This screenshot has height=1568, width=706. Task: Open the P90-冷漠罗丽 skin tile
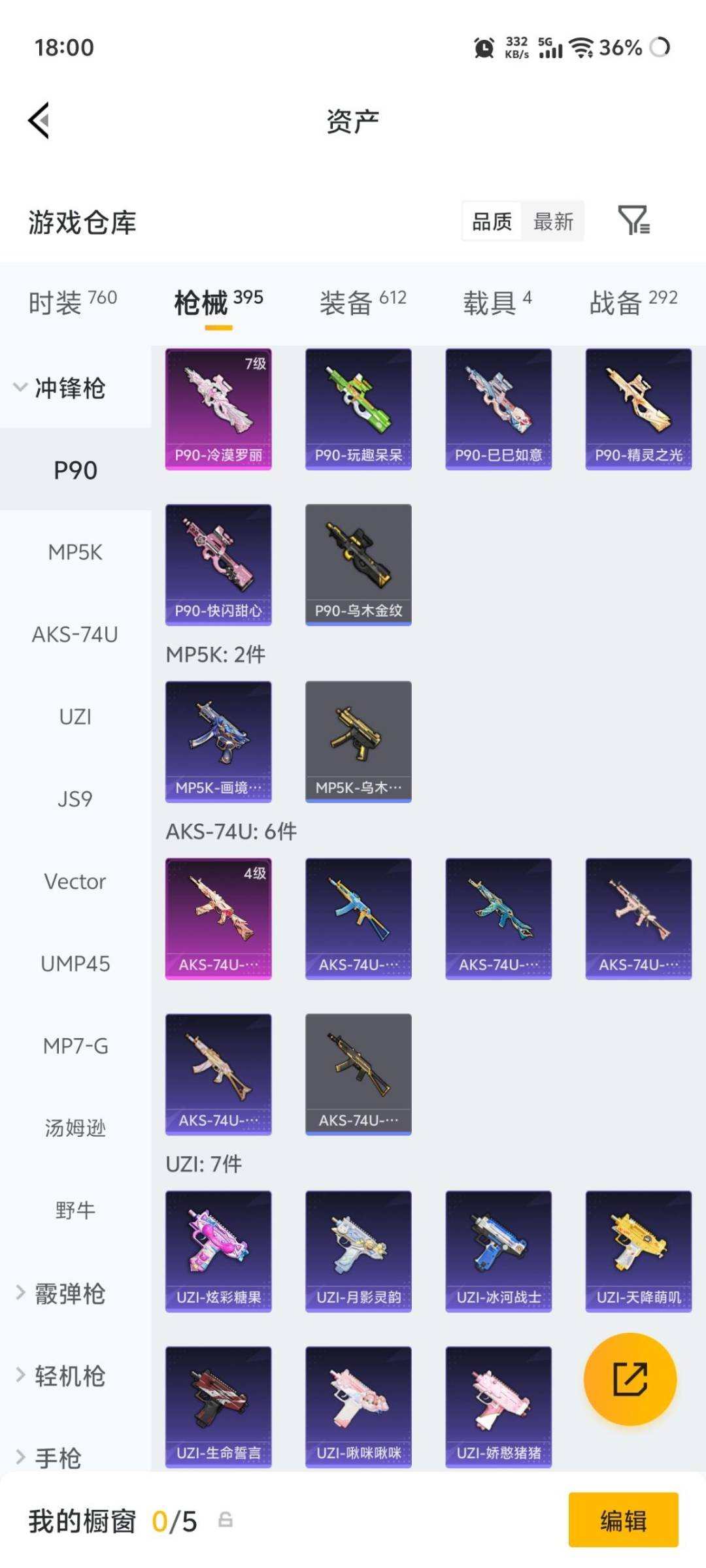tap(218, 409)
